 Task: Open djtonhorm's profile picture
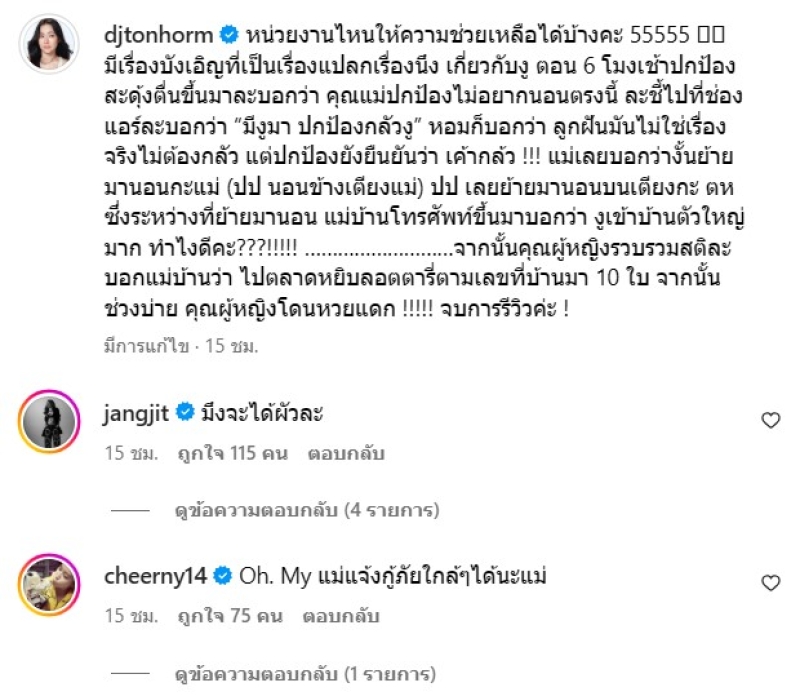pos(48,44)
